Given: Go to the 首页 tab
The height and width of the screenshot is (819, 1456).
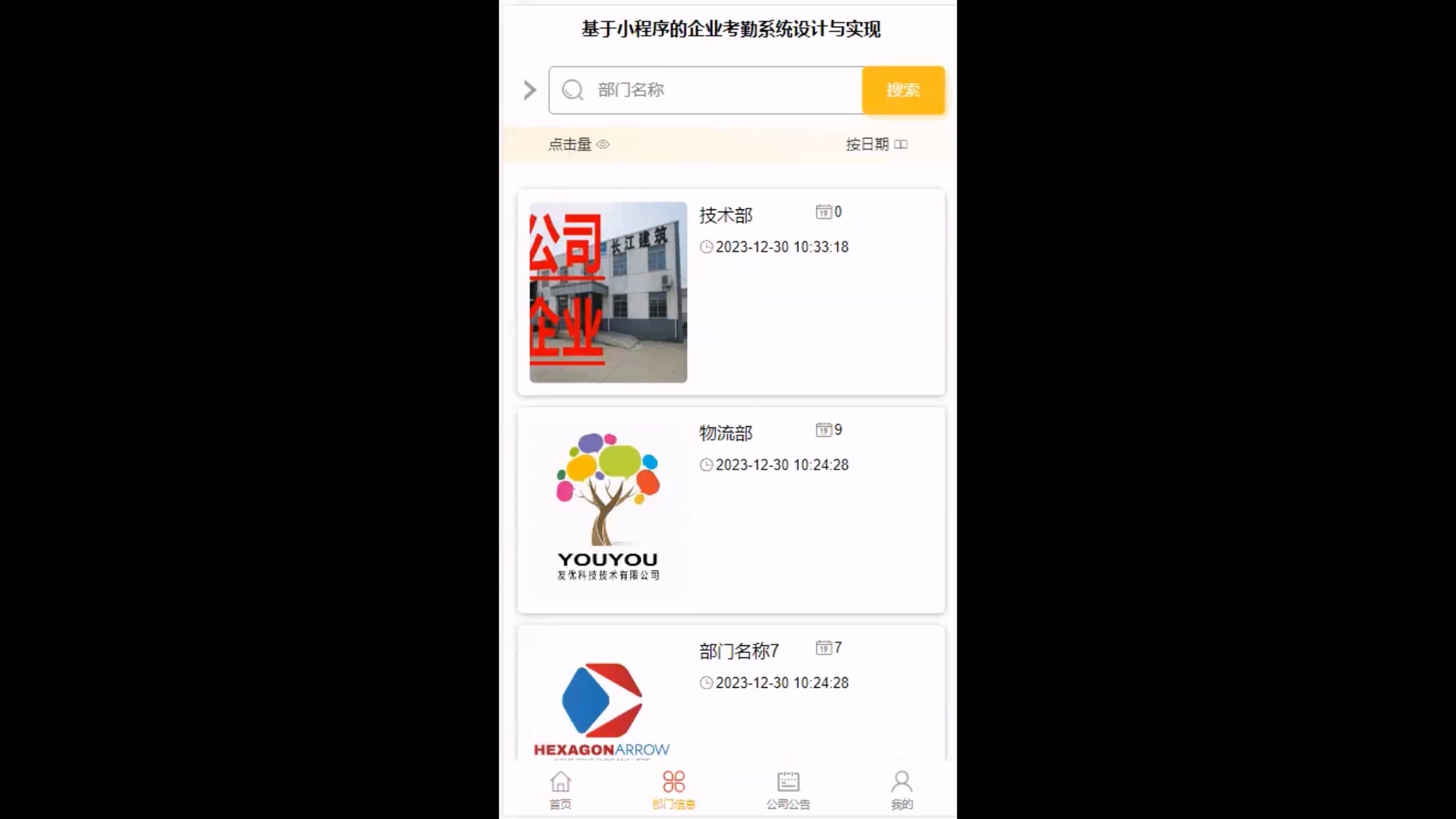Looking at the screenshot, I should click(x=560, y=790).
